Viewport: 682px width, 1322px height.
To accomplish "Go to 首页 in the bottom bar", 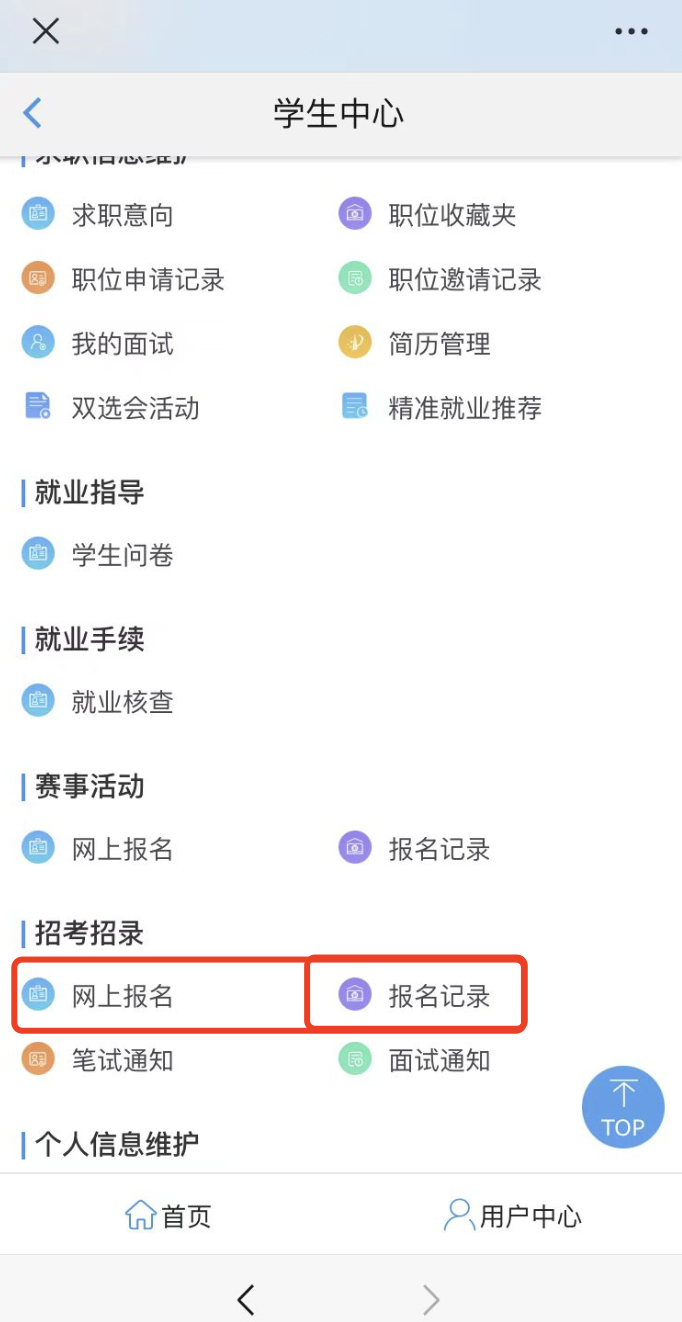I will point(168,1216).
